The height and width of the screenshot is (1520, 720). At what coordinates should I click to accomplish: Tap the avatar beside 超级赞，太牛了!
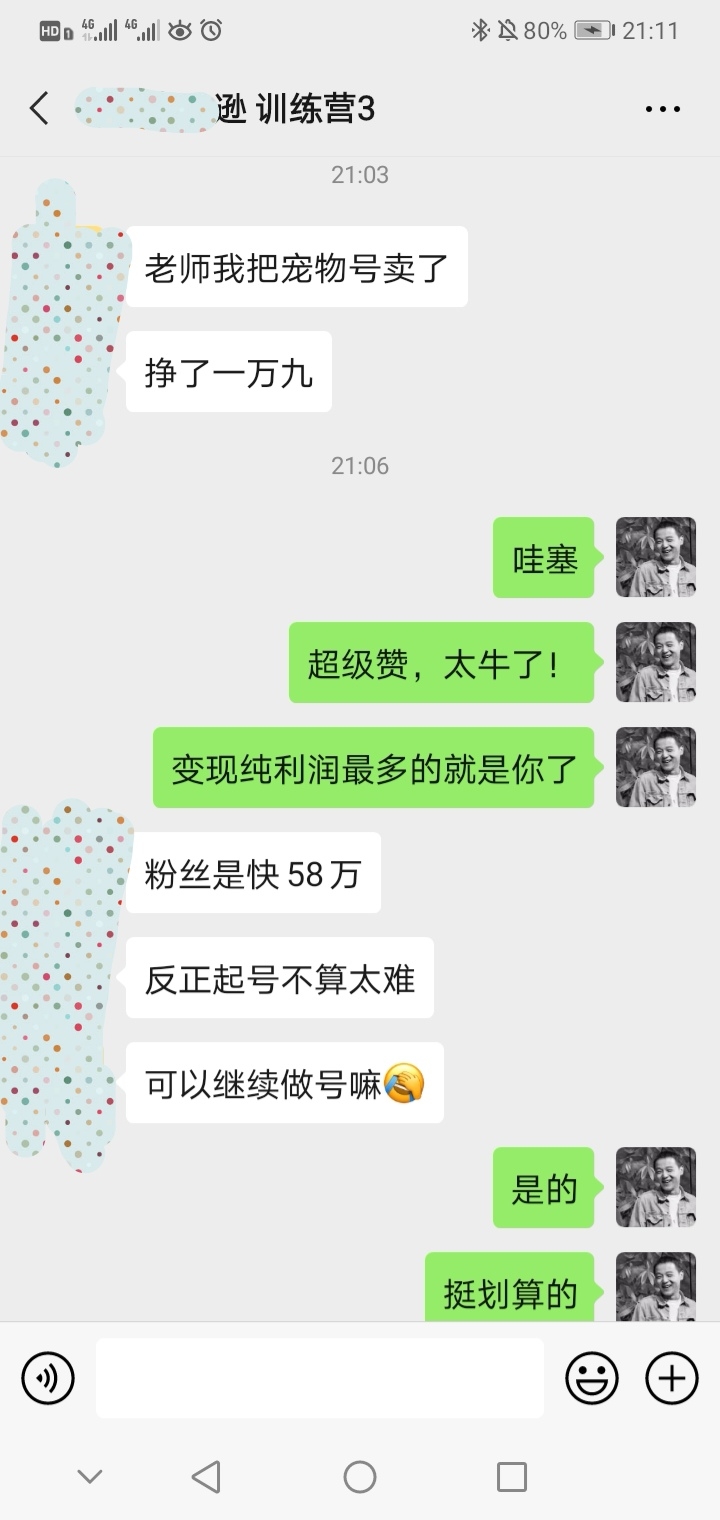(x=655, y=662)
